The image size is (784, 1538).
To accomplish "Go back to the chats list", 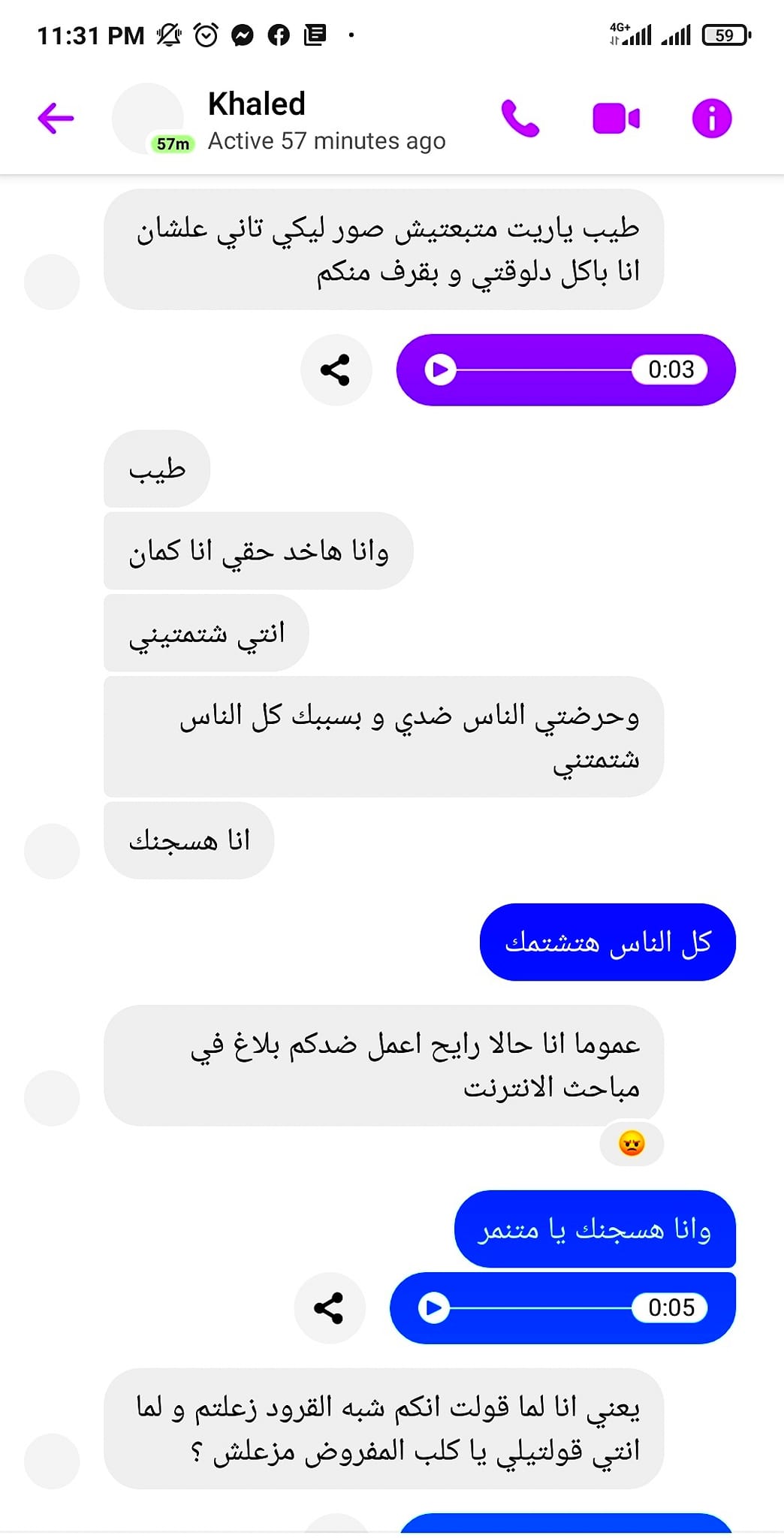I will coord(56,119).
